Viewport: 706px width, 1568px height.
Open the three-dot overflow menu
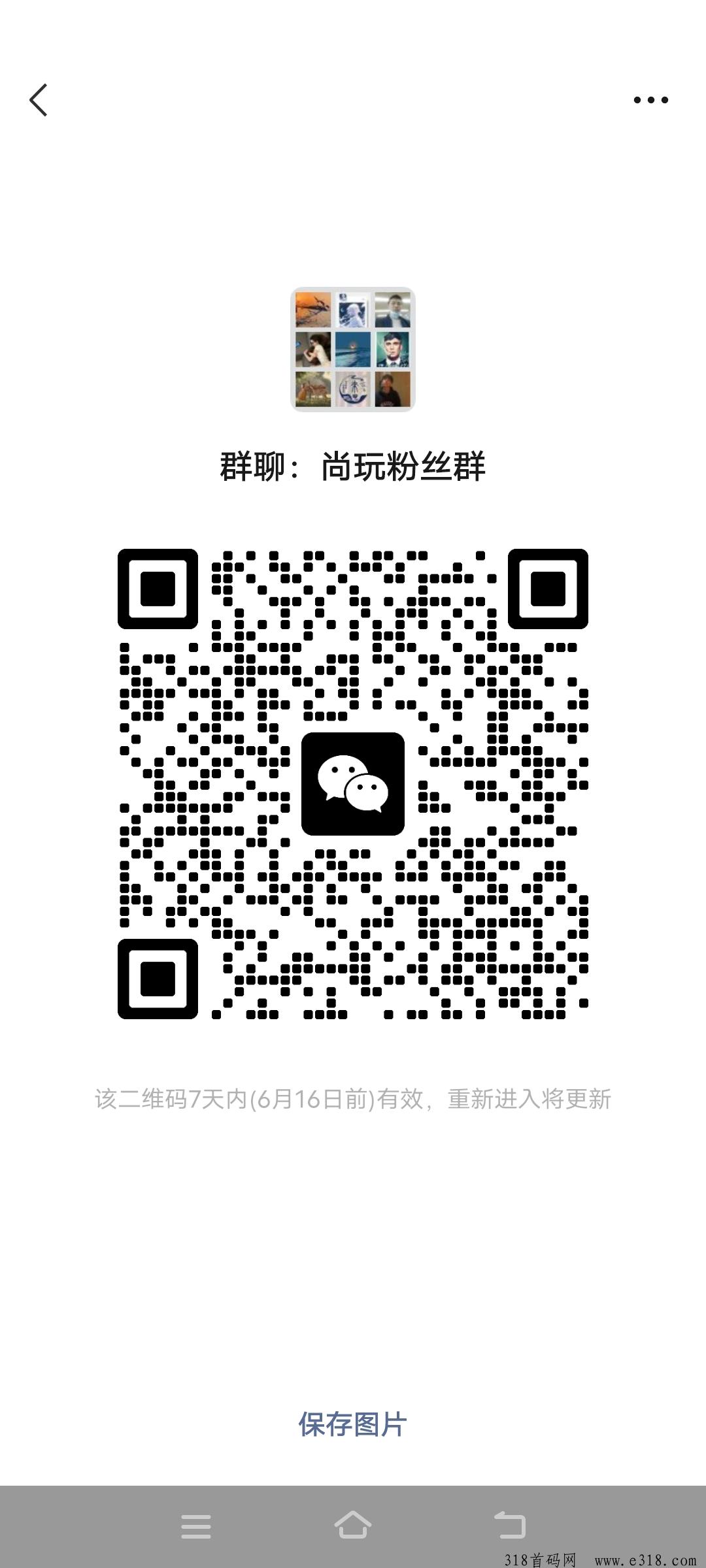tap(650, 100)
